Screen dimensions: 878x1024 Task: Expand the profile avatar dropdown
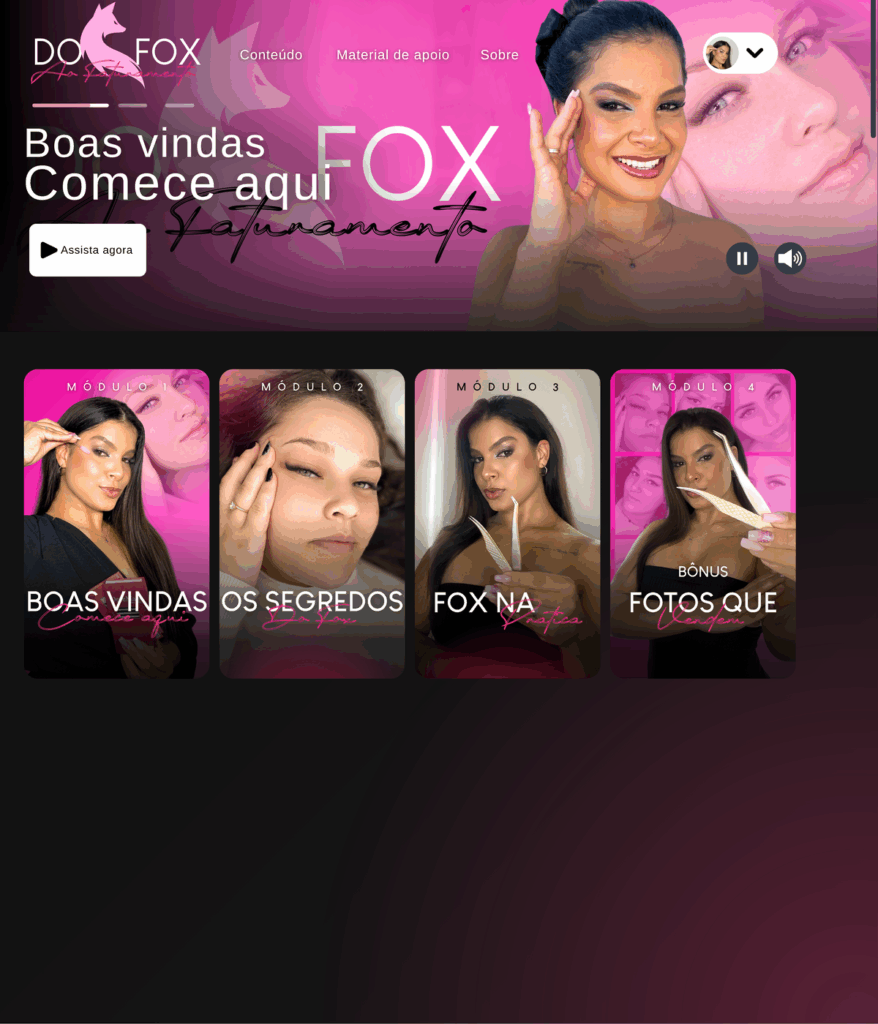click(x=741, y=53)
